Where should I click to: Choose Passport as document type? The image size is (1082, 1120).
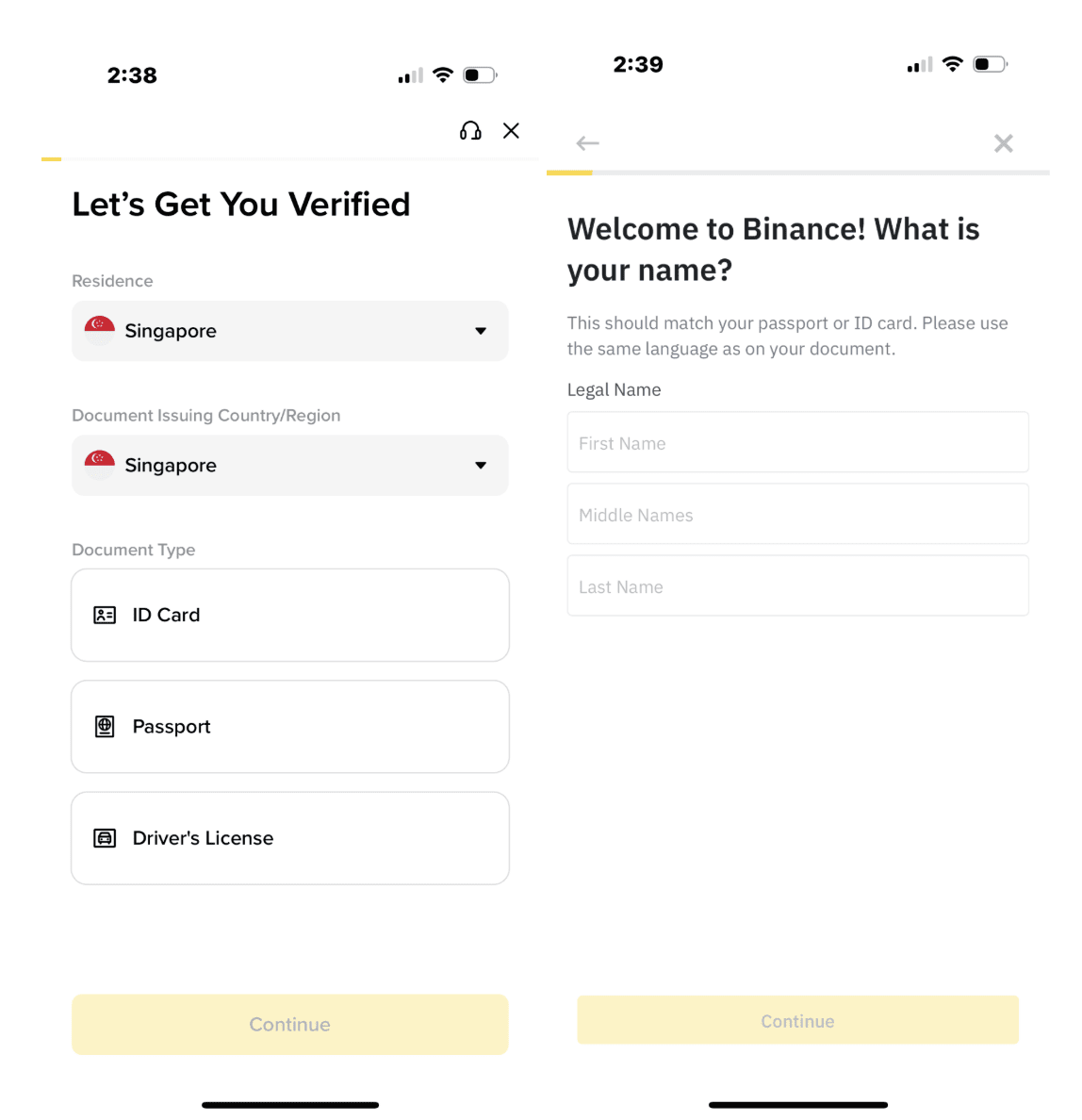tap(290, 727)
